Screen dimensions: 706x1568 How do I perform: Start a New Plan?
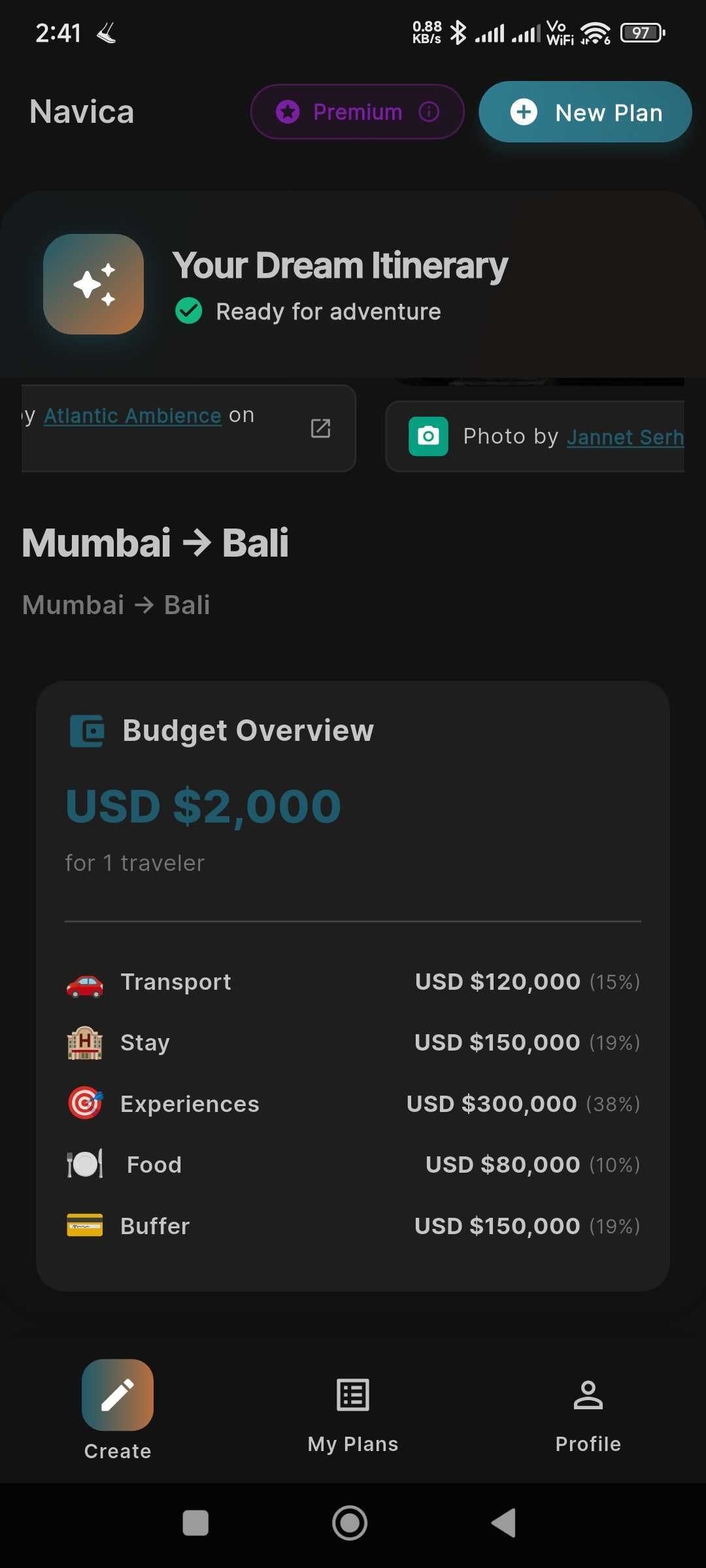tap(585, 112)
